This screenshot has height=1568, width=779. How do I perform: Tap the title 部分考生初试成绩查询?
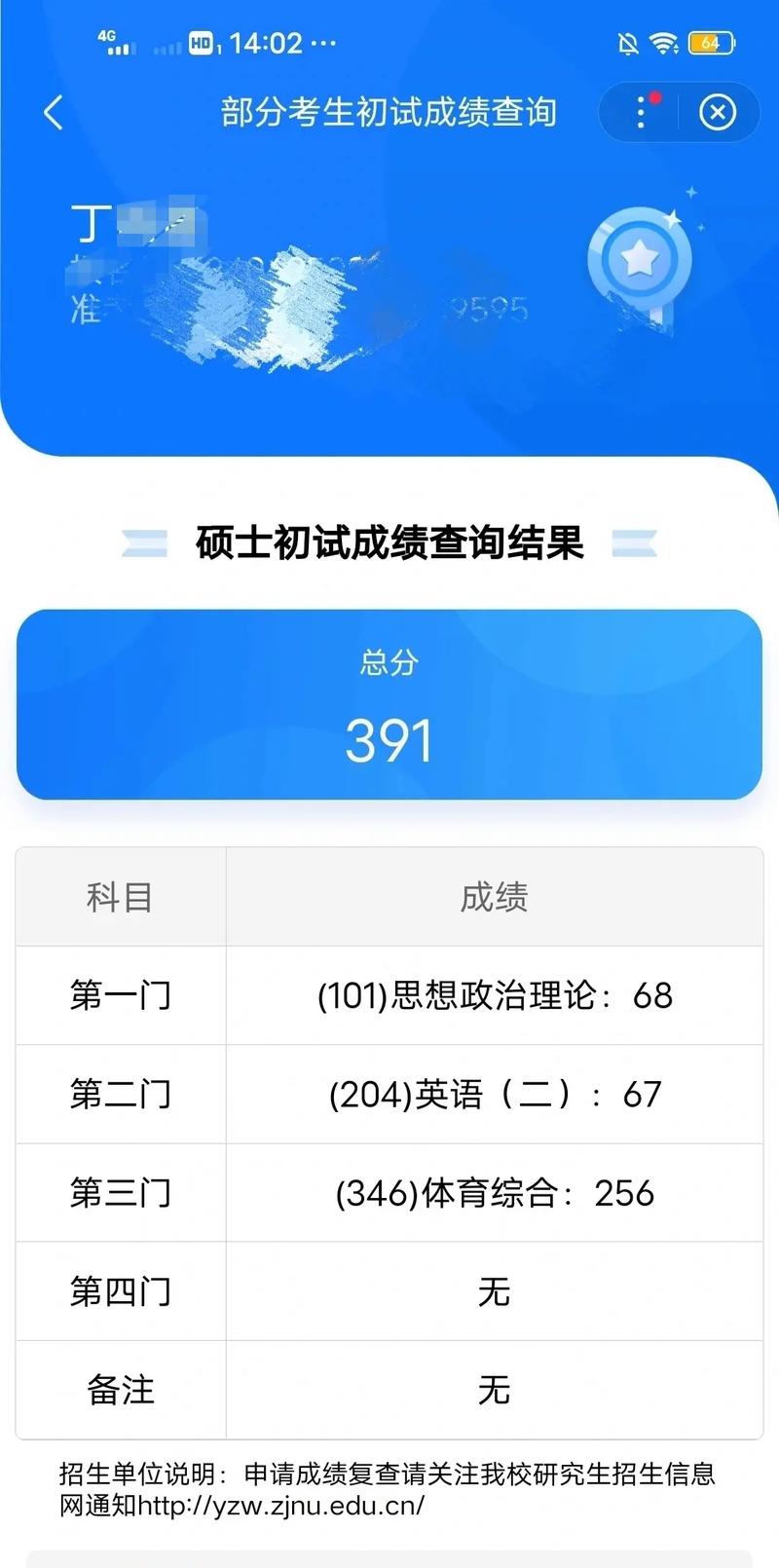pyautogui.click(x=389, y=113)
